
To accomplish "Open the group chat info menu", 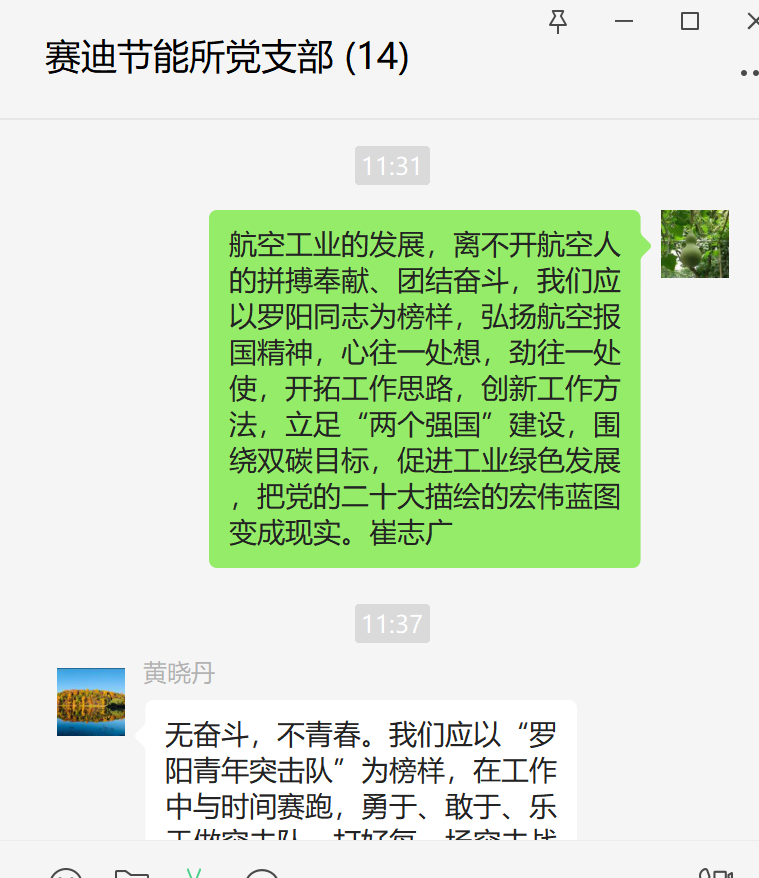I will [x=748, y=72].
